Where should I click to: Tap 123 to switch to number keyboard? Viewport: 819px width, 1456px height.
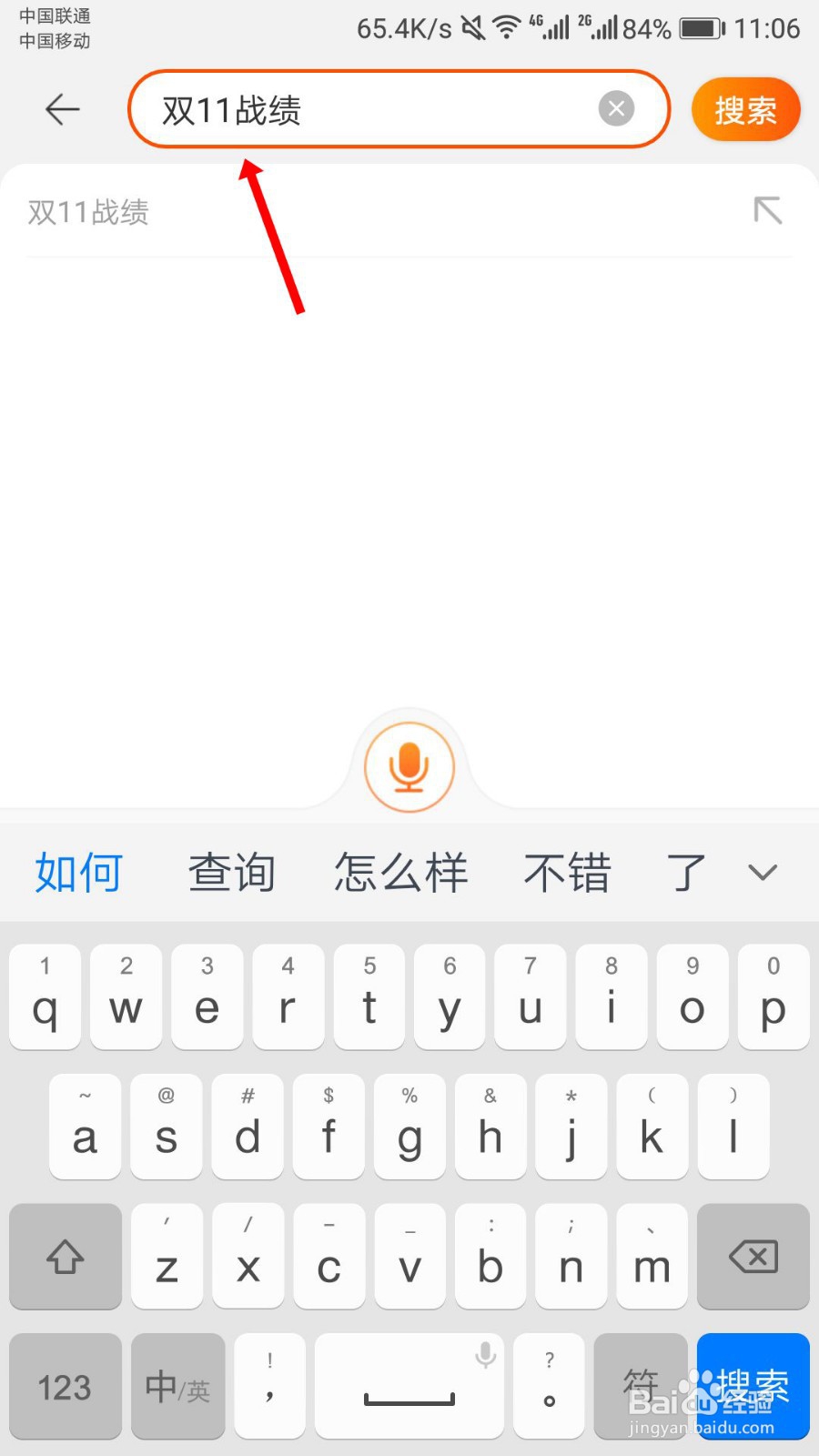pos(64,1386)
